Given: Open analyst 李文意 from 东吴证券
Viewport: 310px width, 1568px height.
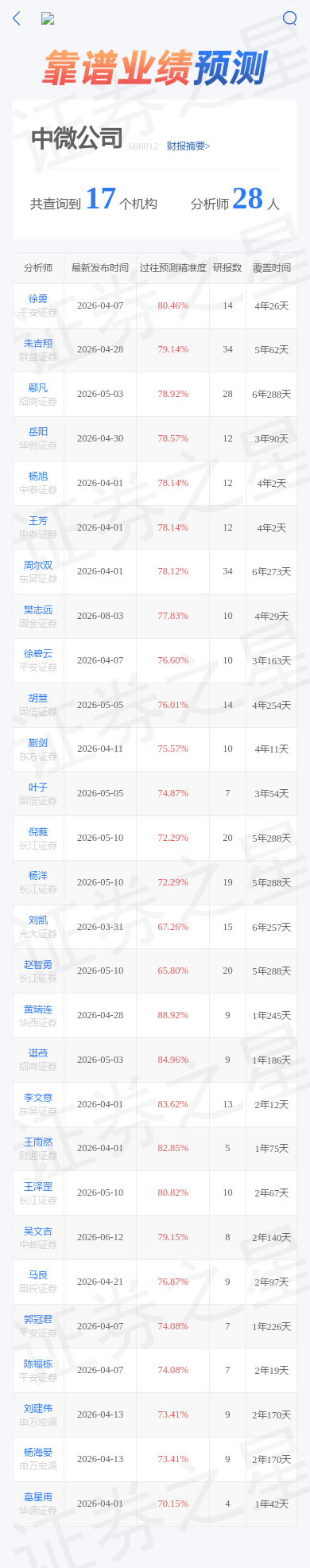Looking at the screenshot, I should tap(38, 1098).
